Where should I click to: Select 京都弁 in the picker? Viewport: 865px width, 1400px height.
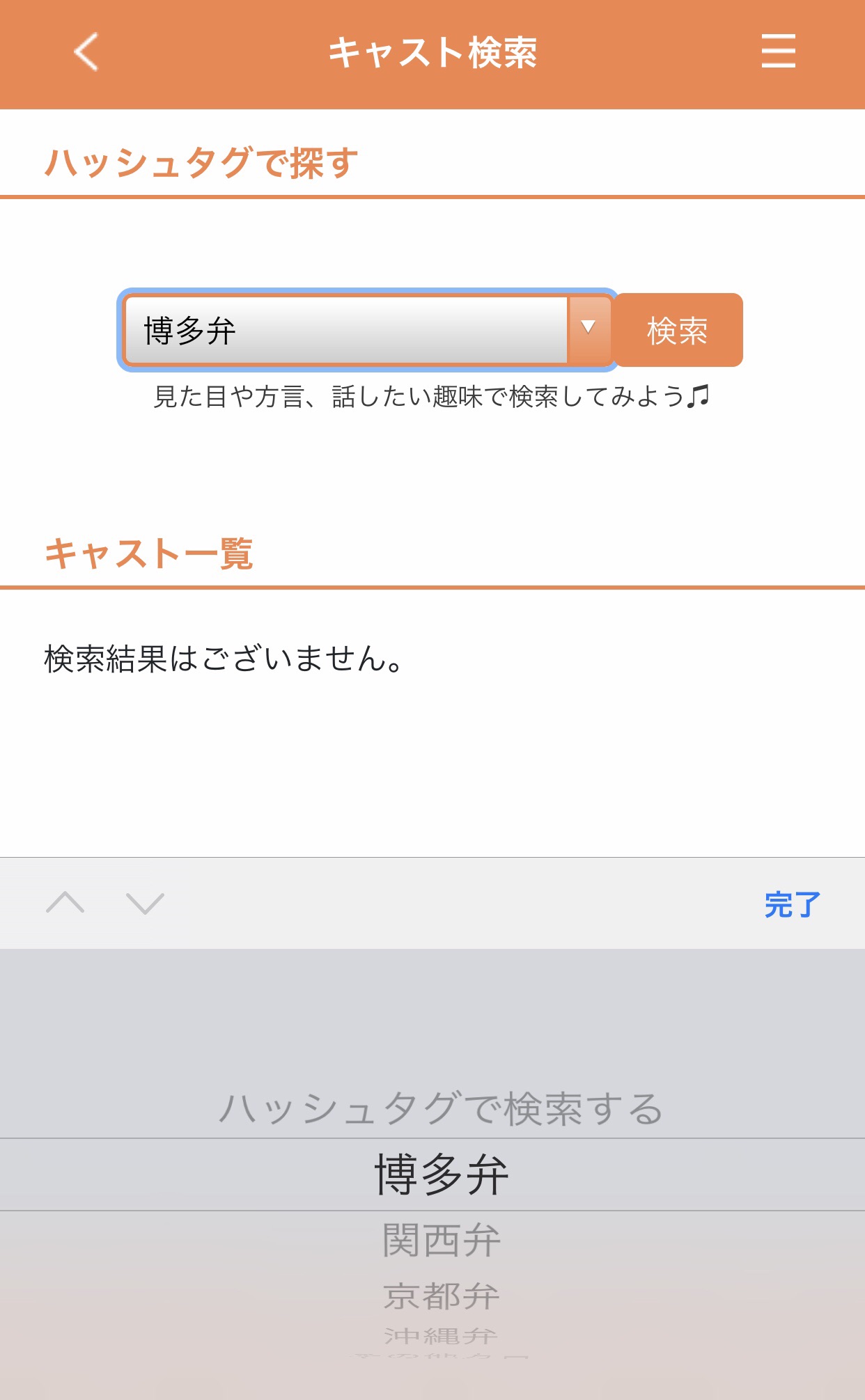point(442,1296)
